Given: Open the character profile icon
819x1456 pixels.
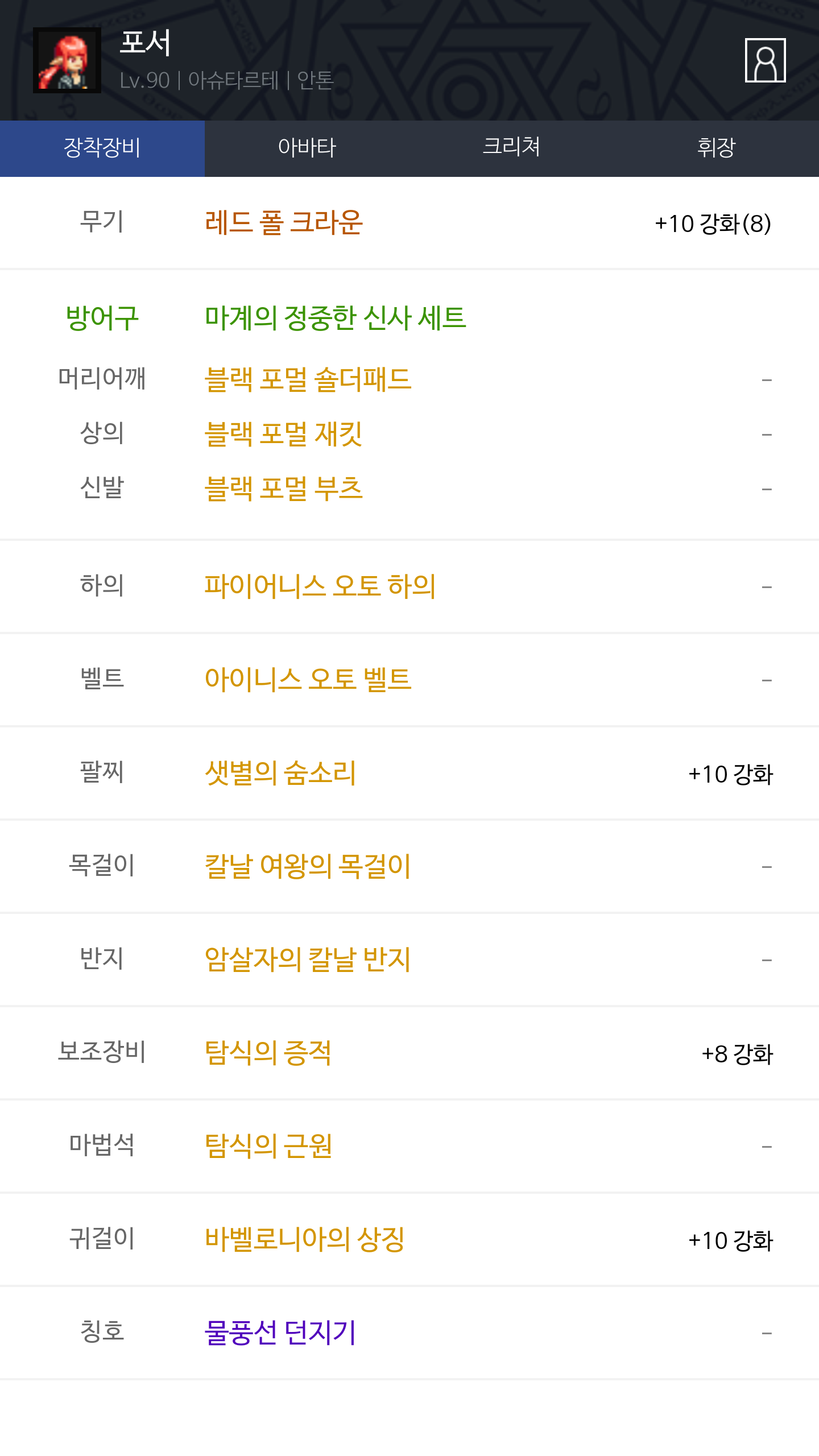Looking at the screenshot, I should click(x=765, y=60).
